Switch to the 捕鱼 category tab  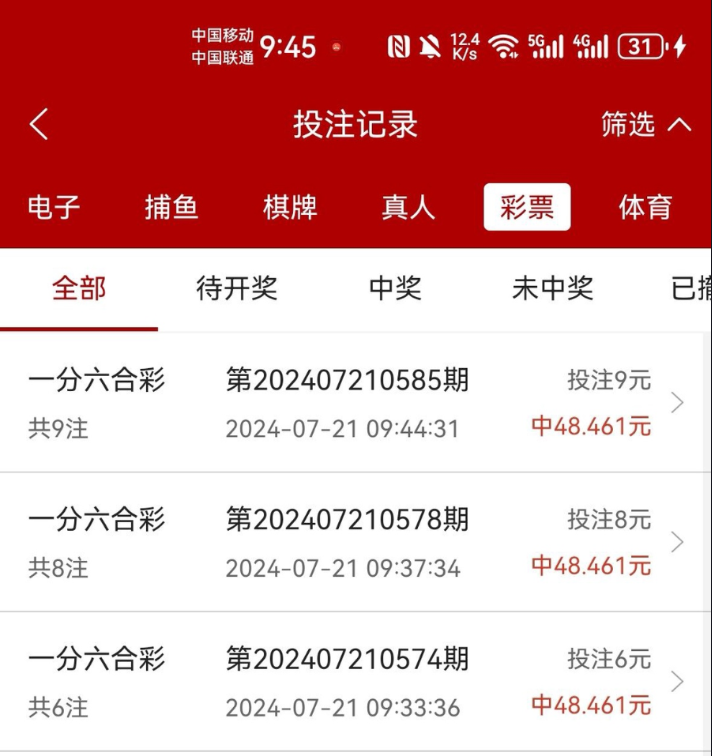point(172,207)
